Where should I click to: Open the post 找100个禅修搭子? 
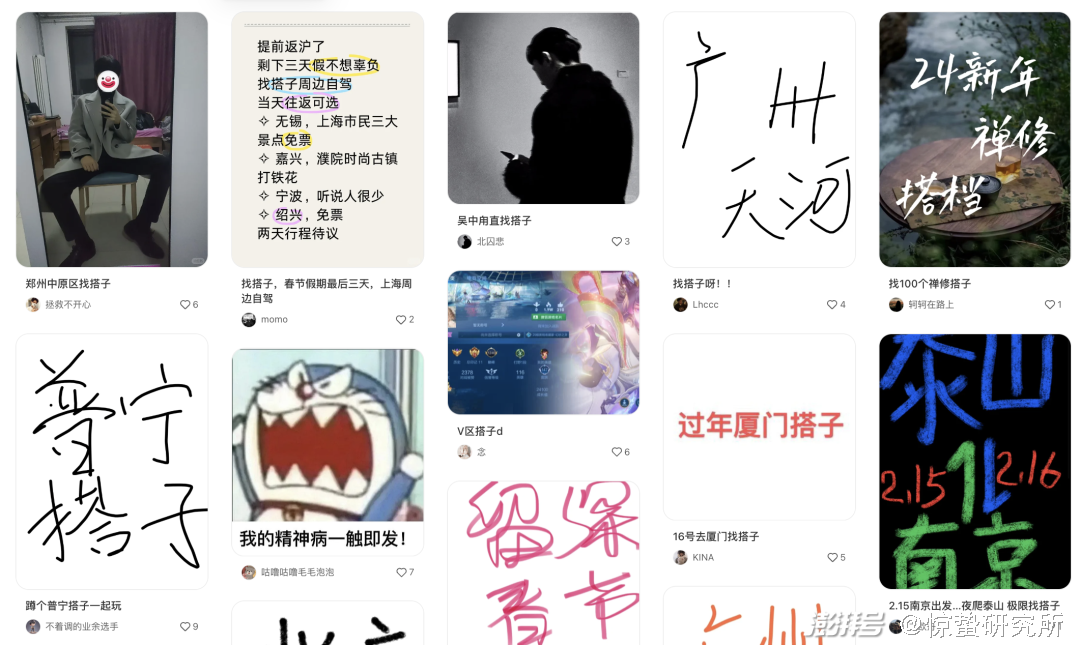(x=975, y=140)
